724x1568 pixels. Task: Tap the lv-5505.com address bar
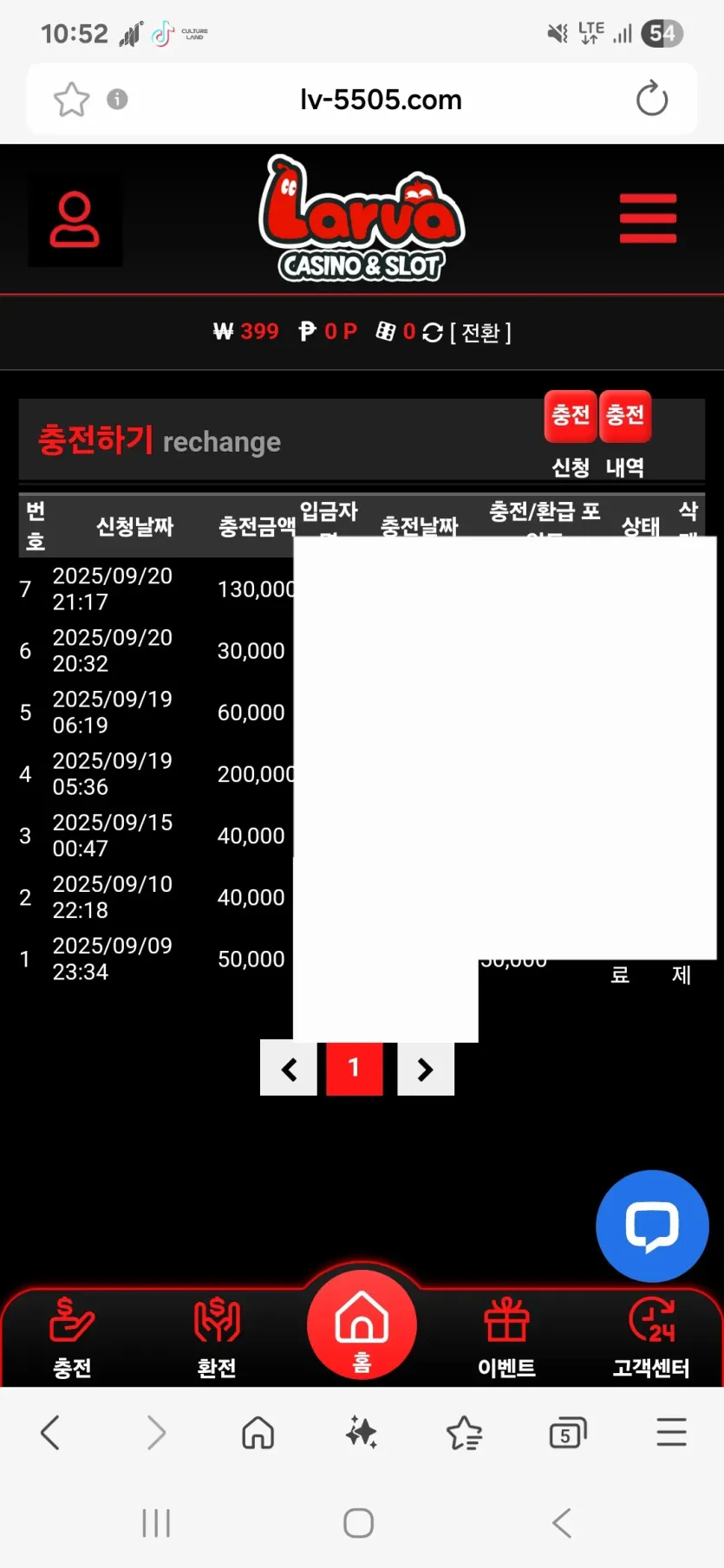[x=381, y=100]
